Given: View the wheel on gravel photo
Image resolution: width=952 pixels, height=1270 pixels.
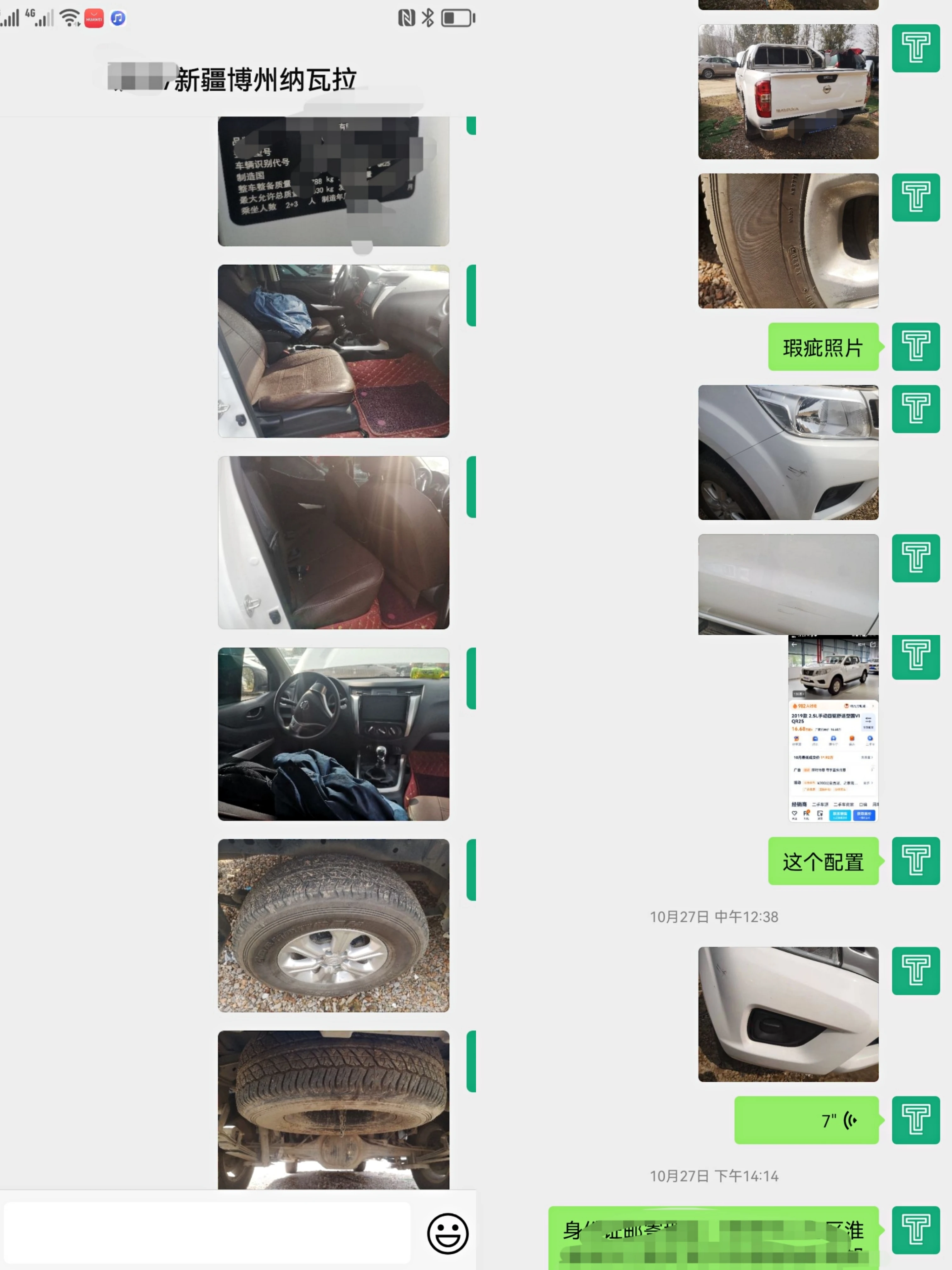Looking at the screenshot, I should [x=333, y=925].
